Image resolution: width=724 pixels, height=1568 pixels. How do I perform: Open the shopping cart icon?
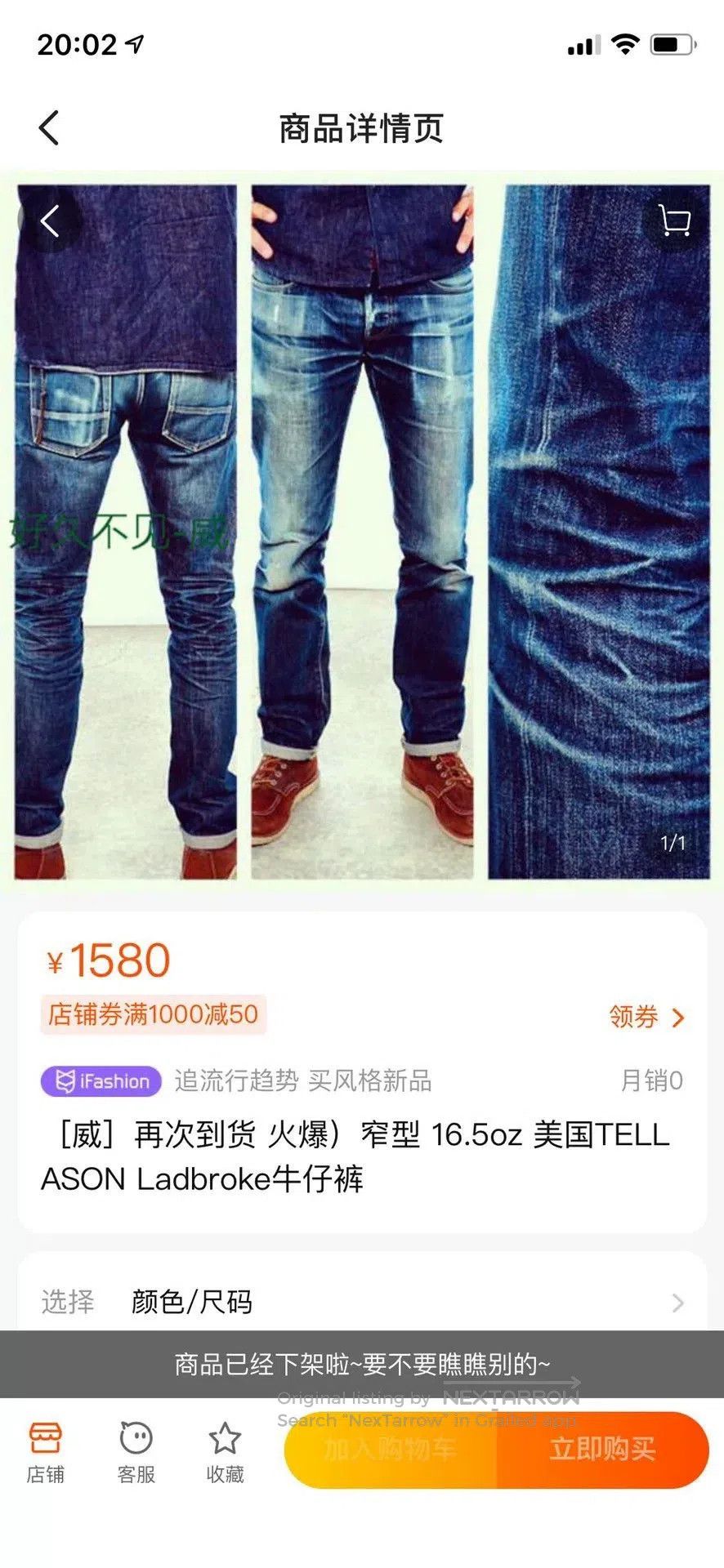(x=674, y=220)
